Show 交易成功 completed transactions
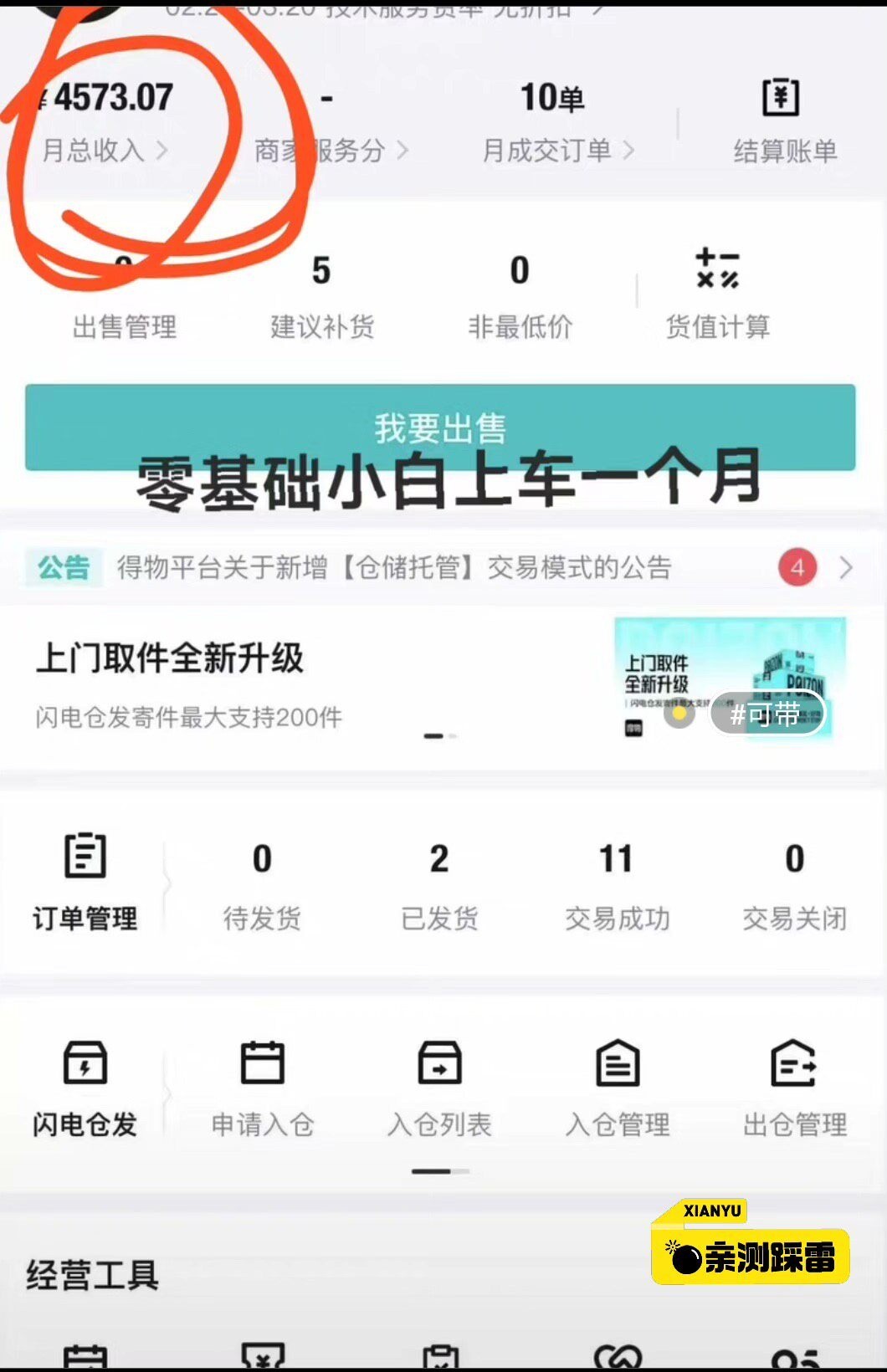This screenshot has width=887, height=1372. pos(617,887)
